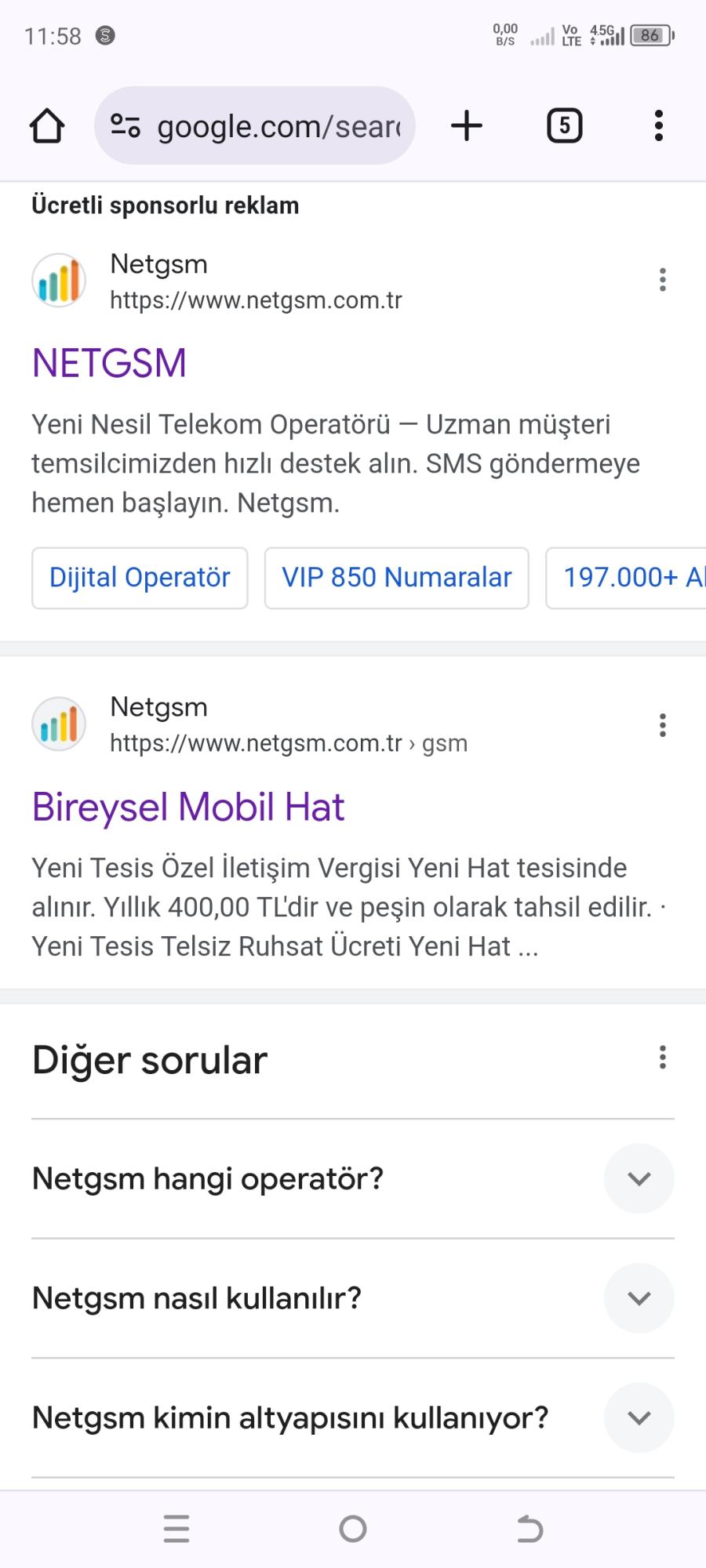Screen dimensions: 706x1568
Task: Tap the Netgsm favicon on sponsored result
Action: point(59,280)
